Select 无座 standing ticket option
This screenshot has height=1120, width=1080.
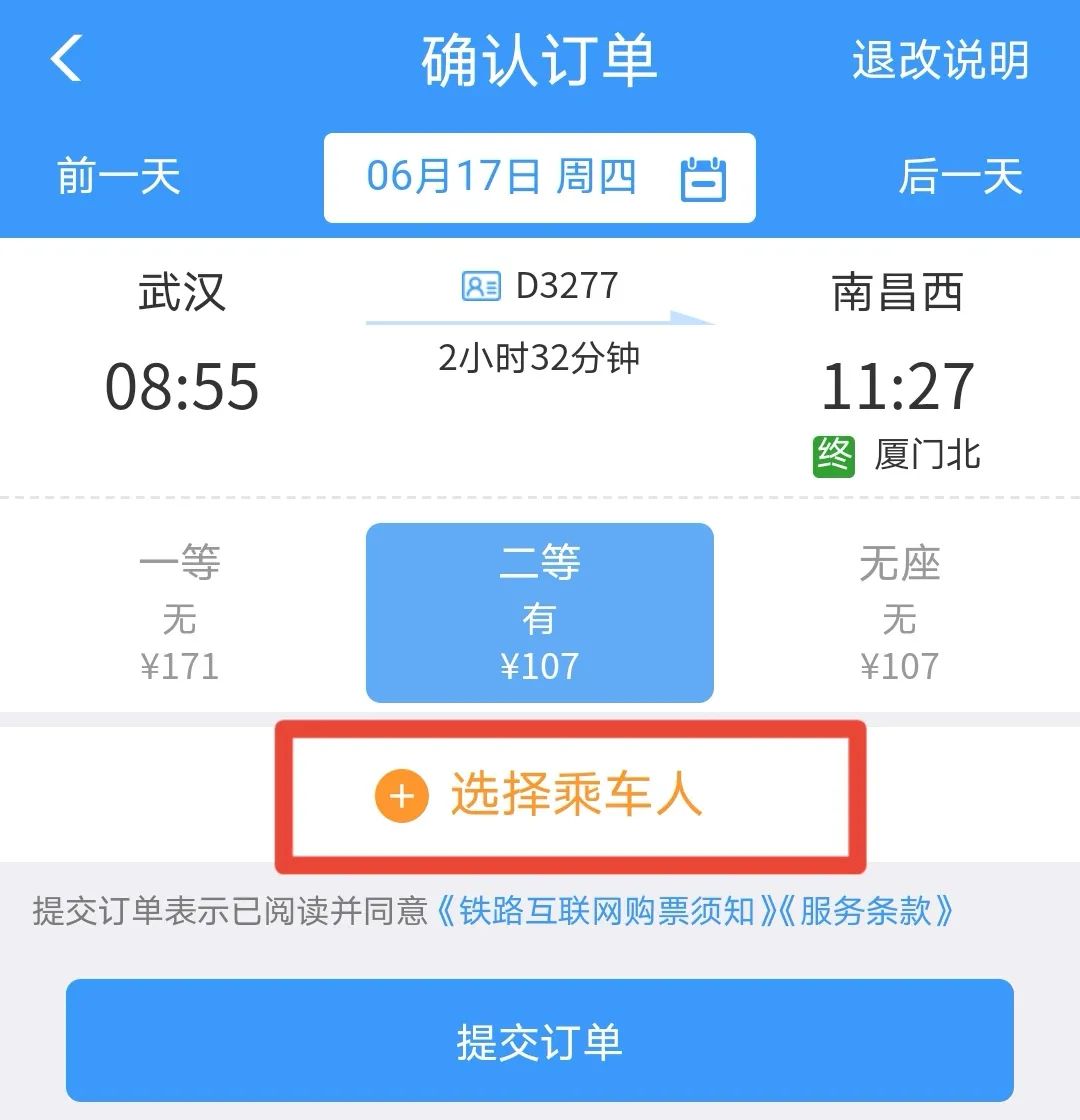pos(899,613)
